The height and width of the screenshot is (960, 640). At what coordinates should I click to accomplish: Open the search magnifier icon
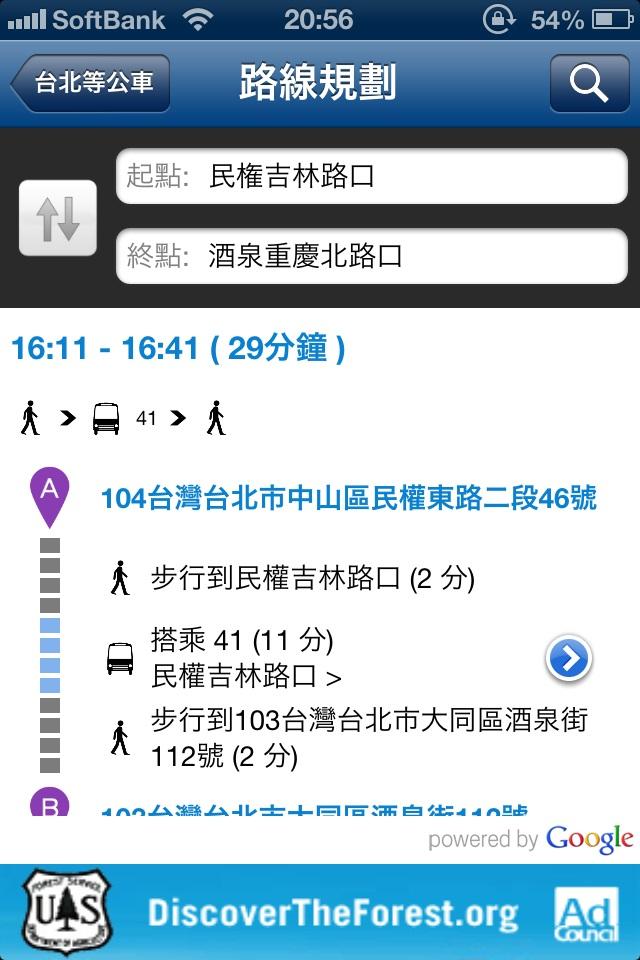[588, 83]
